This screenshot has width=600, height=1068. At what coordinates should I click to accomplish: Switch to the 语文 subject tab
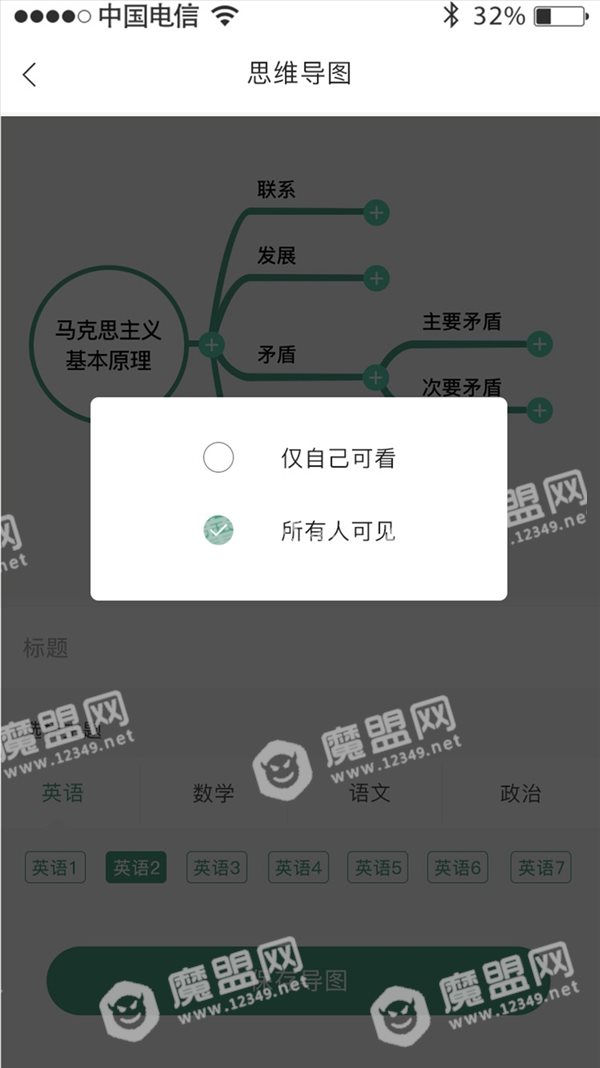(370, 793)
